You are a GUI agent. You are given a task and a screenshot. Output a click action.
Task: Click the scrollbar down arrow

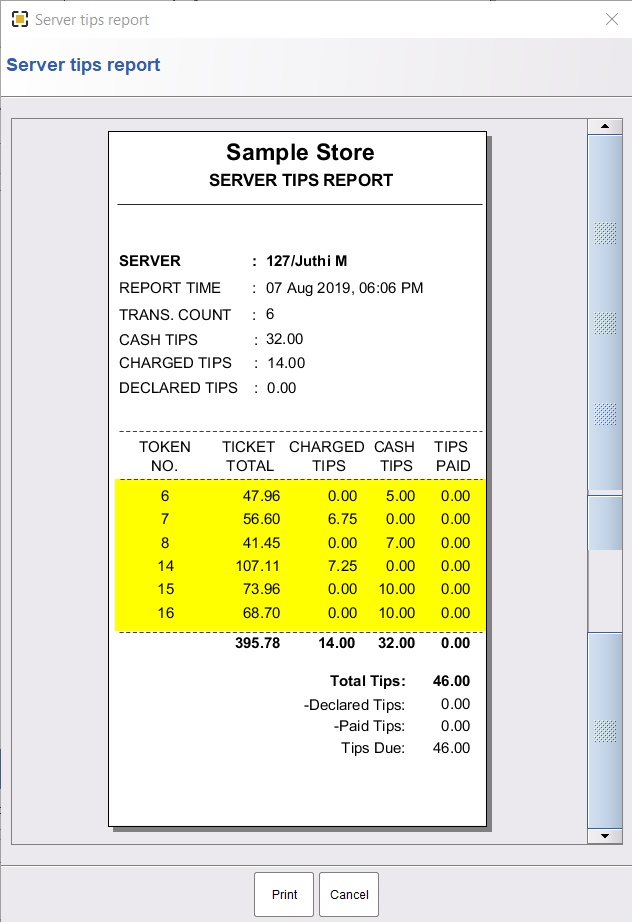[604, 836]
